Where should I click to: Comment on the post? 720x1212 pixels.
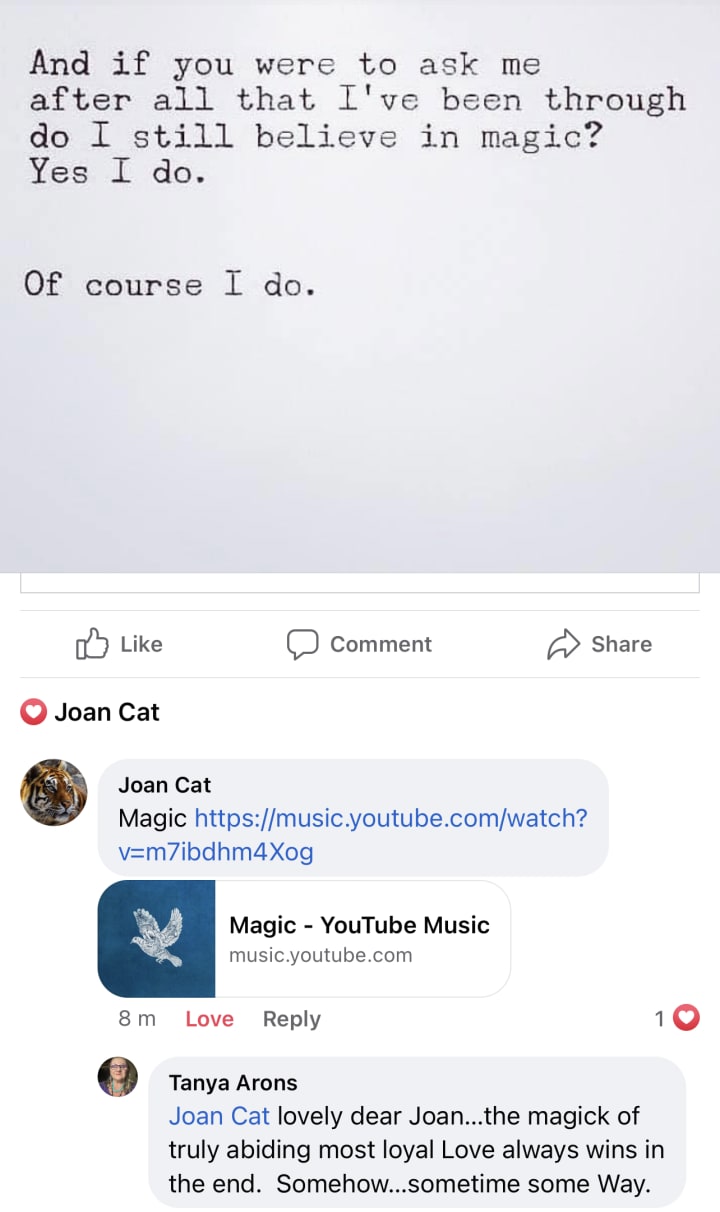pyautogui.click(x=359, y=644)
